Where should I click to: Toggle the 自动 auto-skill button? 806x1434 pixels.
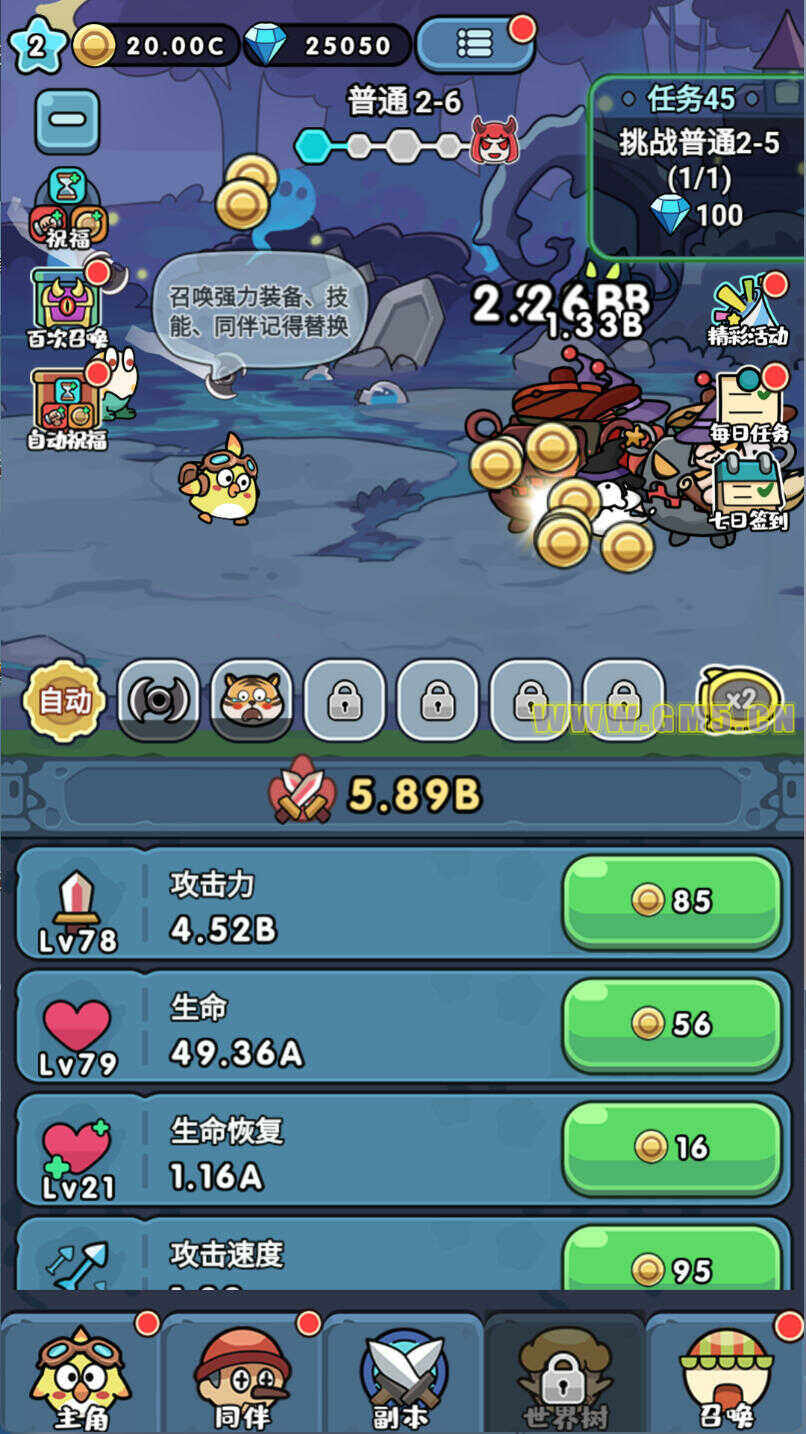(65, 700)
